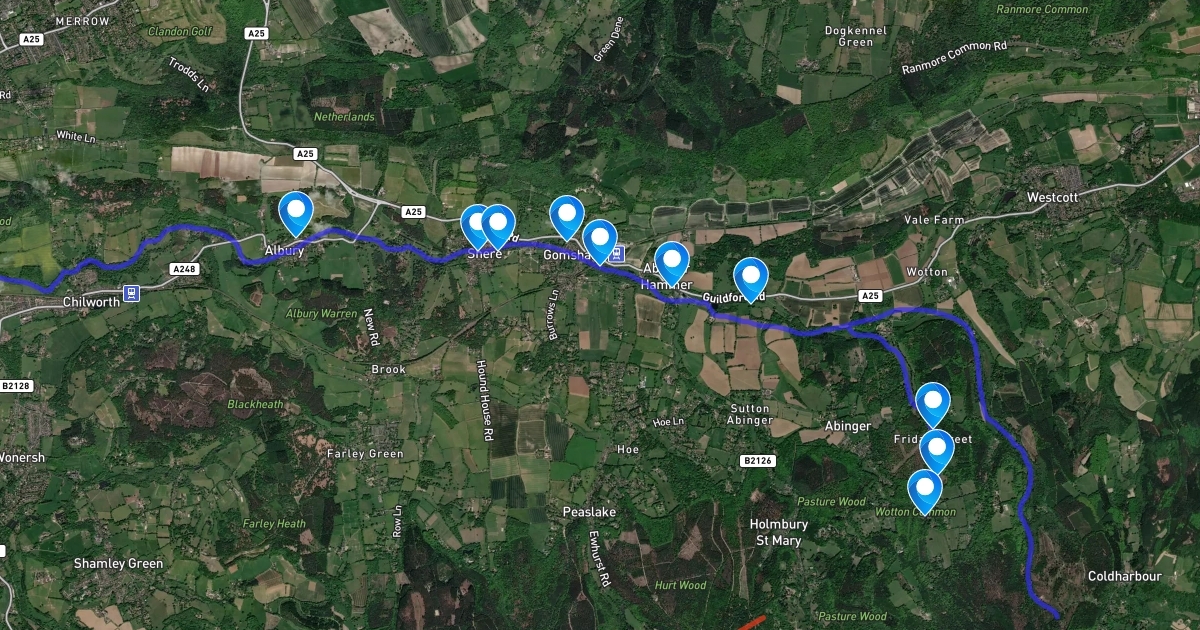Open the pin beside Gomshall railway station icon
The width and height of the screenshot is (1200, 630).
click(x=600, y=241)
